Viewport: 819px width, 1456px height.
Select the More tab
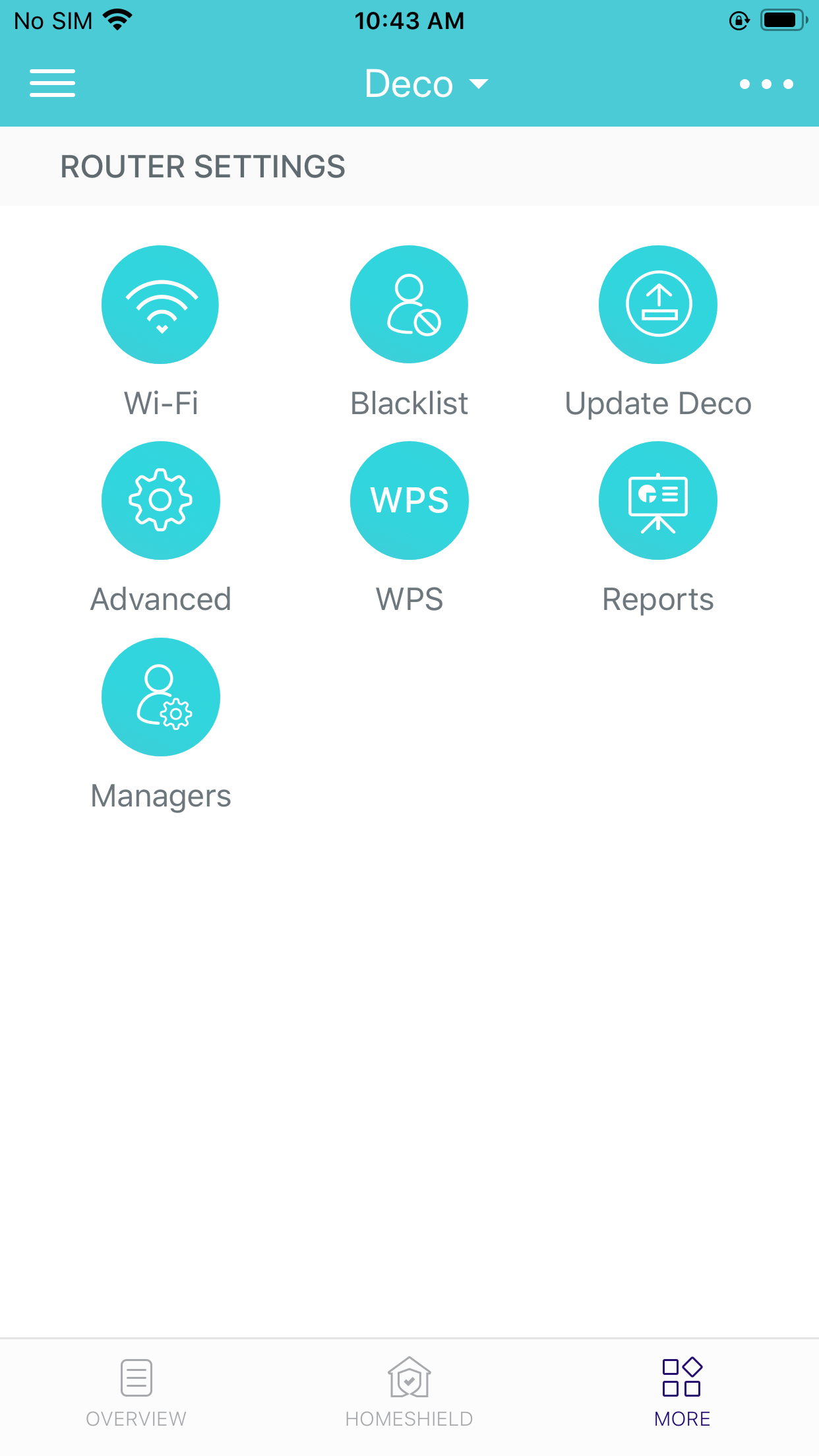682,1392
